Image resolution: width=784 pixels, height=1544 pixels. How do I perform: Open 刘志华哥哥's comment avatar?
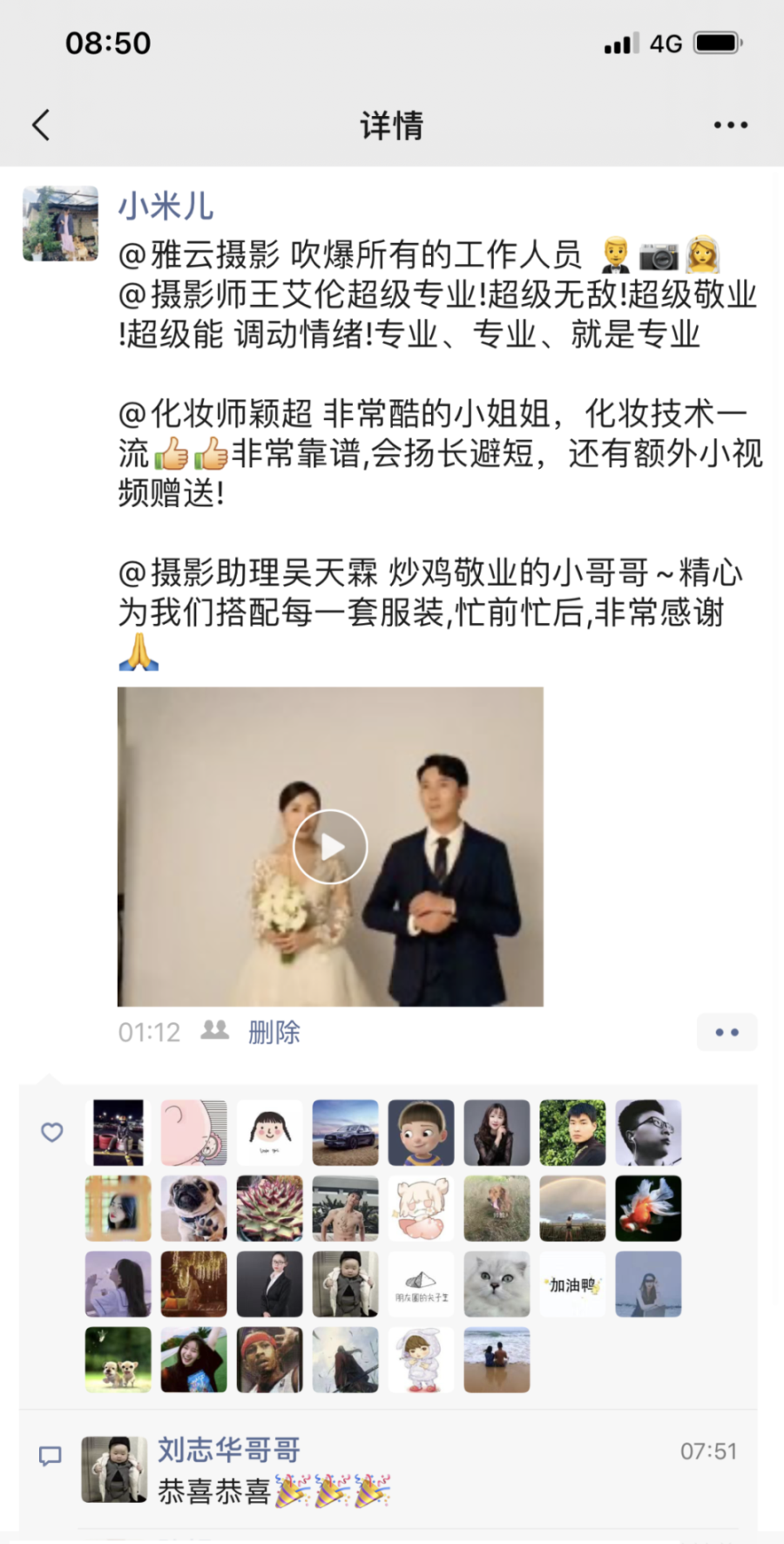[114, 1470]
